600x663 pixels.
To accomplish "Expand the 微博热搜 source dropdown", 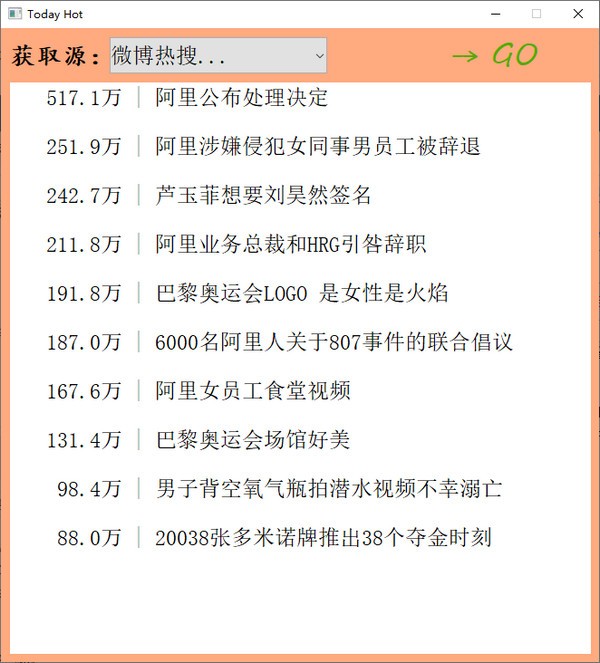I will click(x=218, y=56).
